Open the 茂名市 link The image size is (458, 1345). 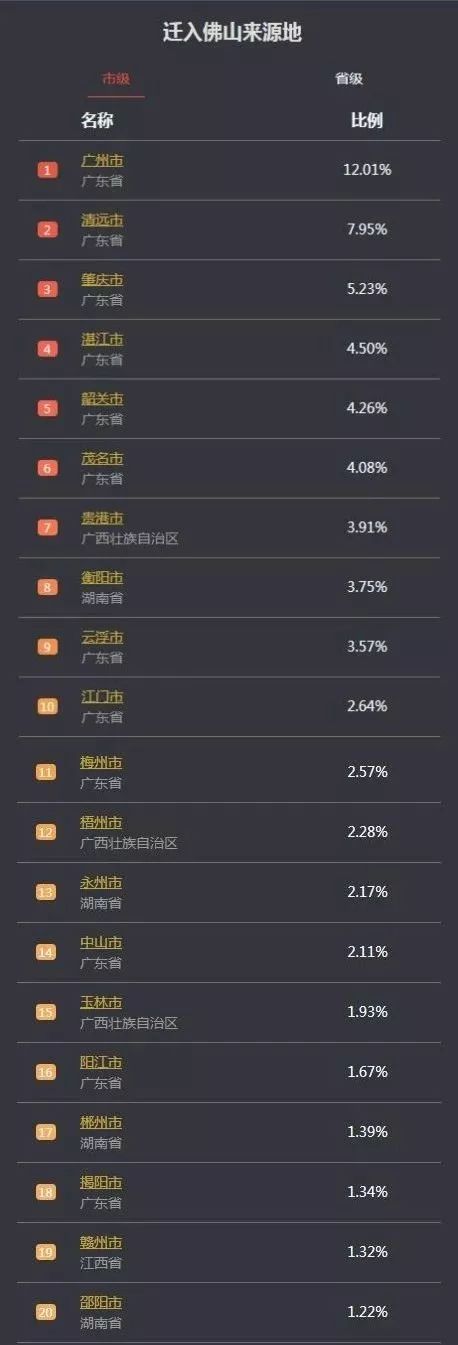tap(102, 458)
